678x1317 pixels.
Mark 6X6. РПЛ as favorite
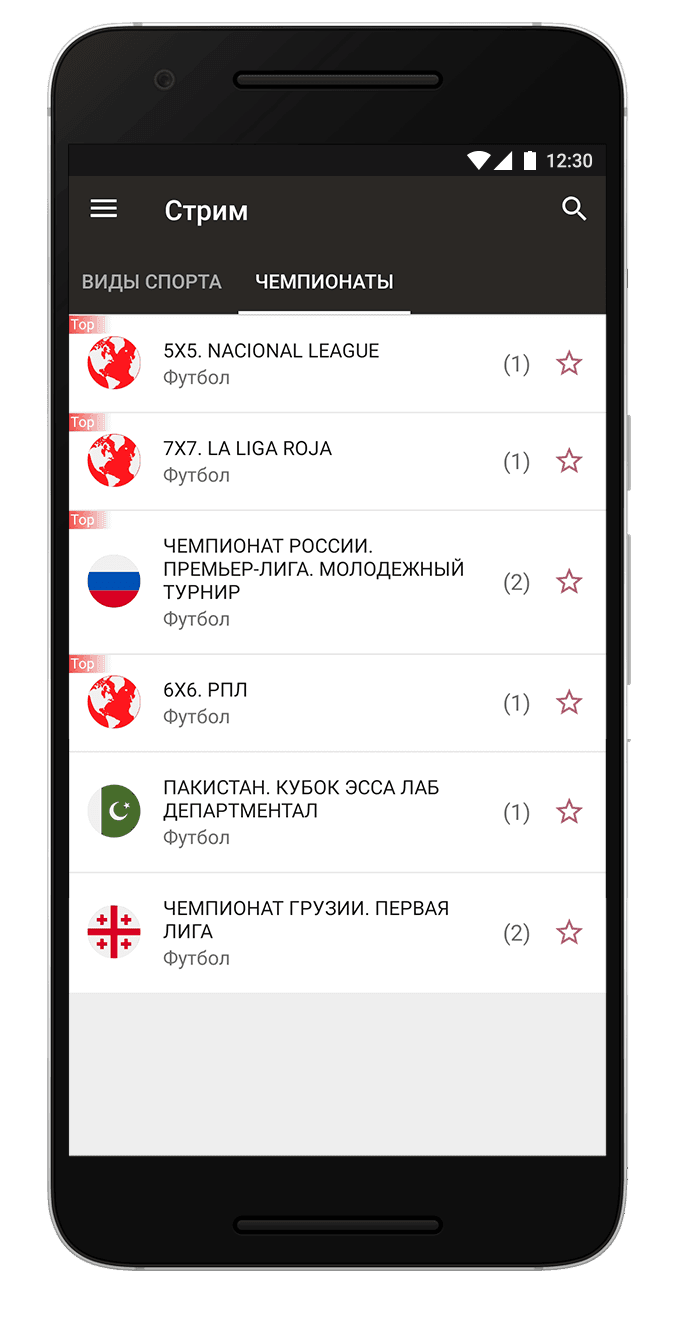point(569,703)
